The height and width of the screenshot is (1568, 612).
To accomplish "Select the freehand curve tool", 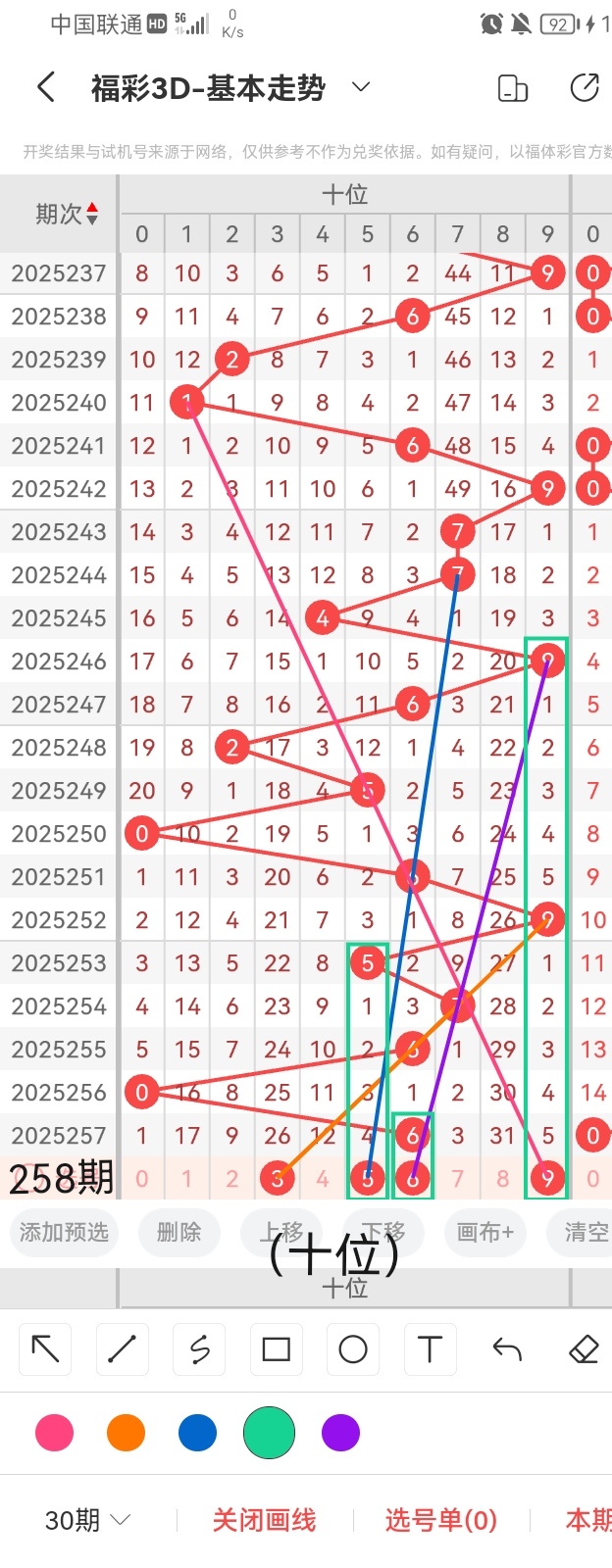I will coord(199,1349).
